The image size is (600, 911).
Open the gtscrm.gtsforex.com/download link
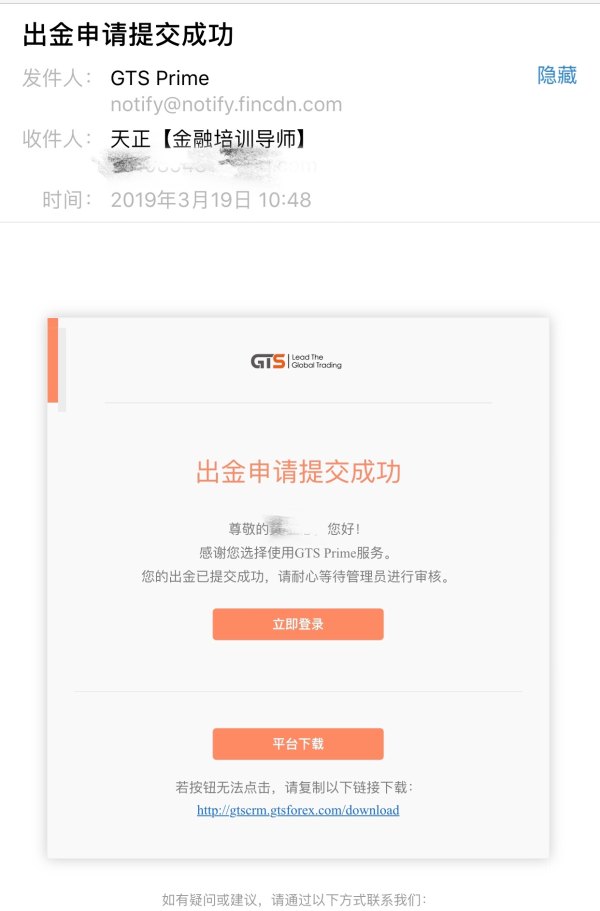tap(298, 810)
